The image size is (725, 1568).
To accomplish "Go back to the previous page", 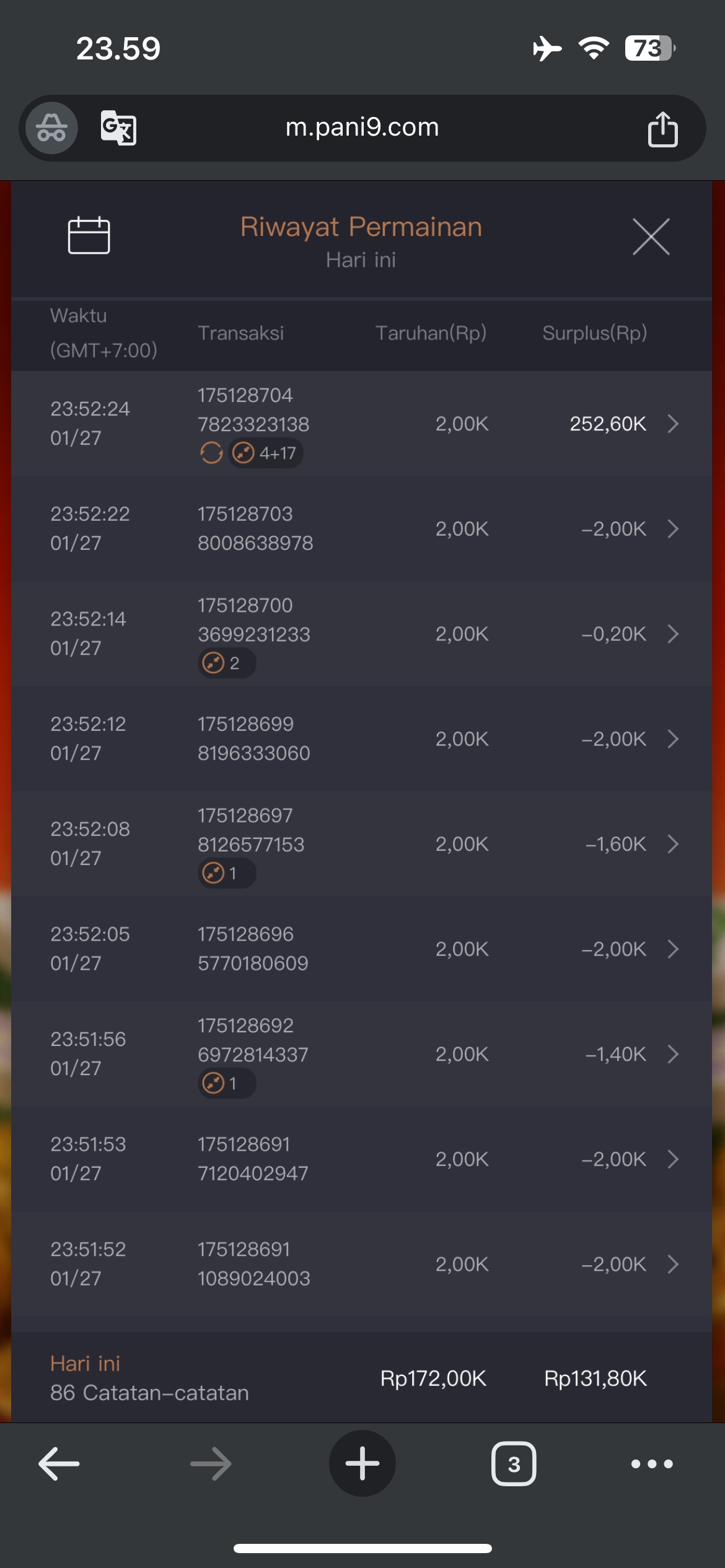I will point(59,1464).
